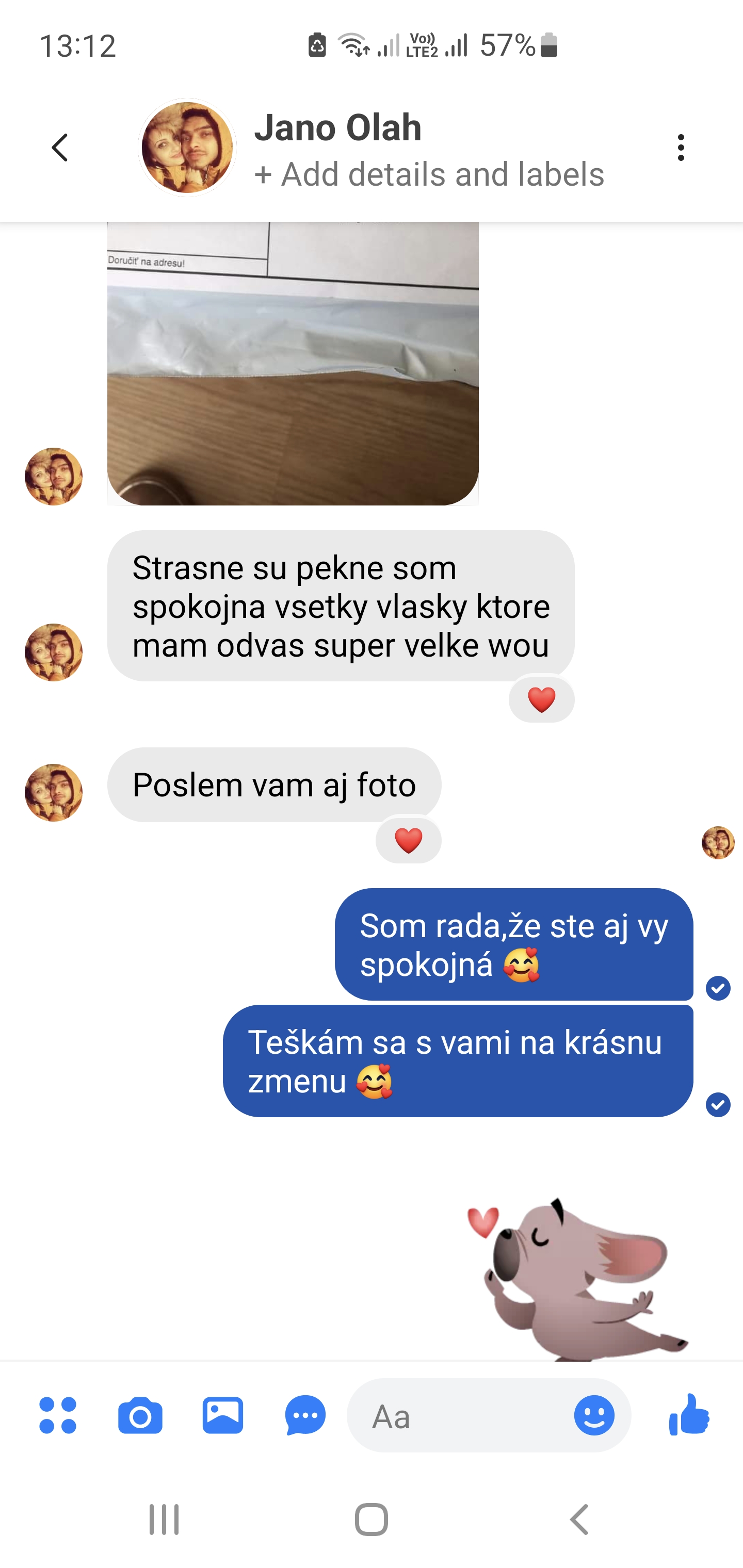Viewport: 743px width, 1568px height.
Task: Go back from the Jano Olah chat
Action: tap(60, 148)
